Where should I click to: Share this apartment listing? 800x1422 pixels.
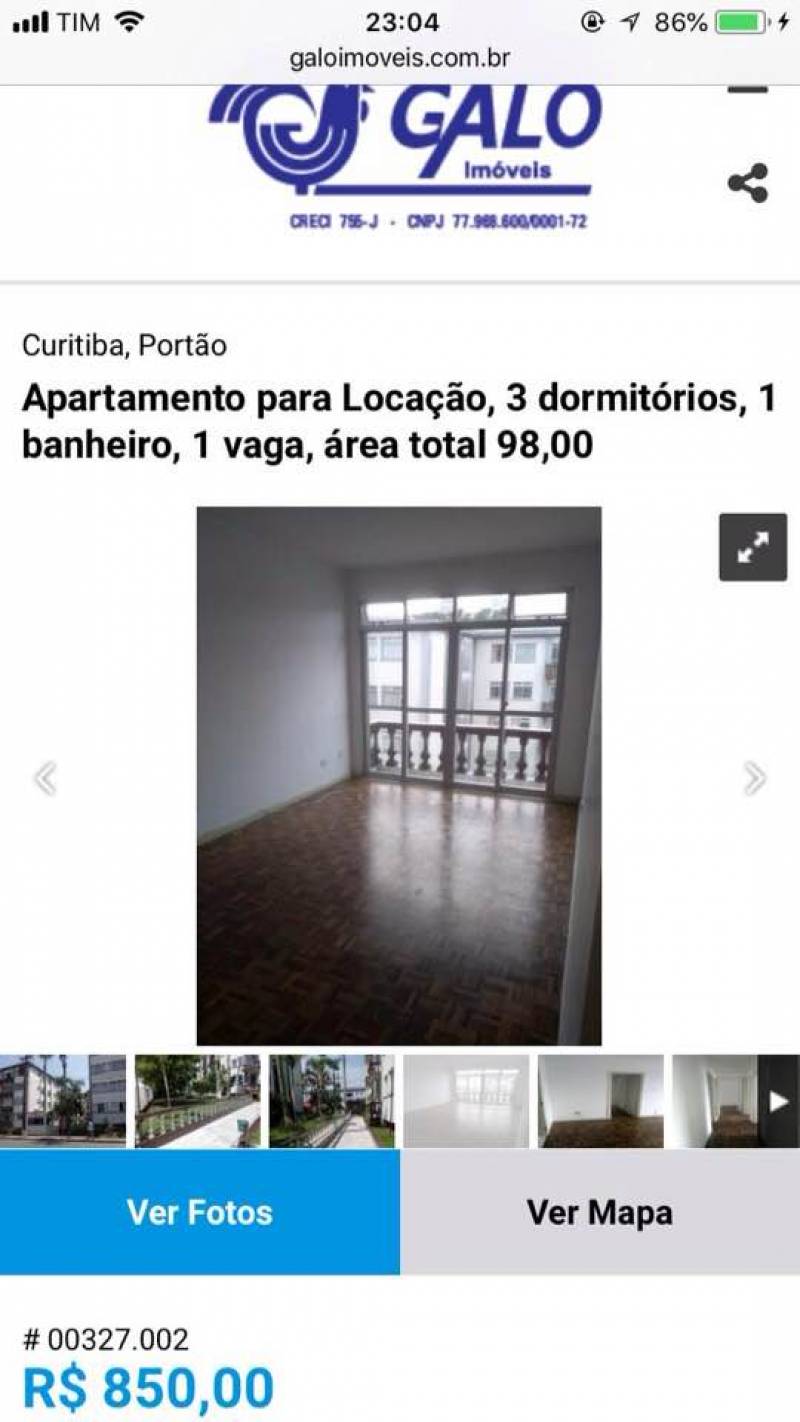[748, 183]
